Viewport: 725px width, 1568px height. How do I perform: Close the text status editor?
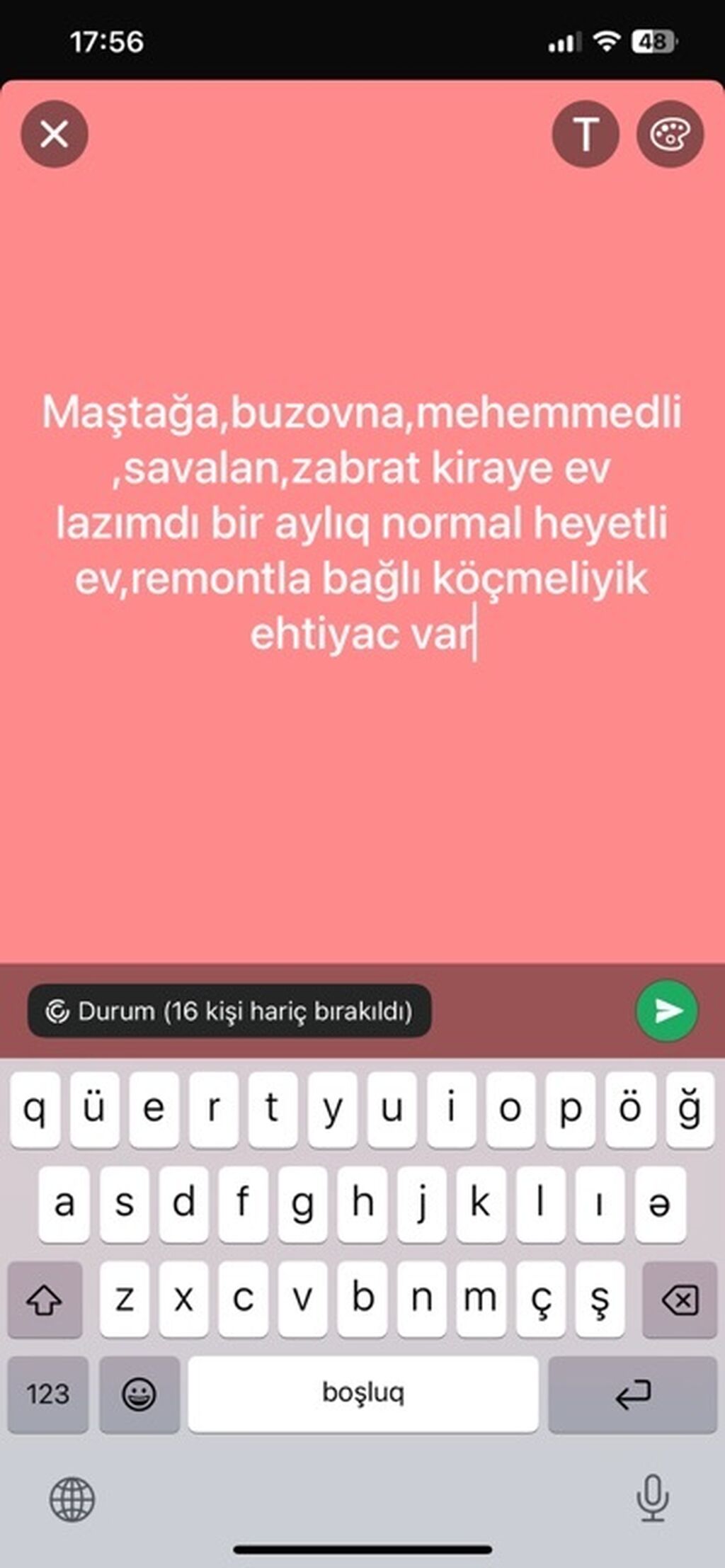[x=55, y=134]
